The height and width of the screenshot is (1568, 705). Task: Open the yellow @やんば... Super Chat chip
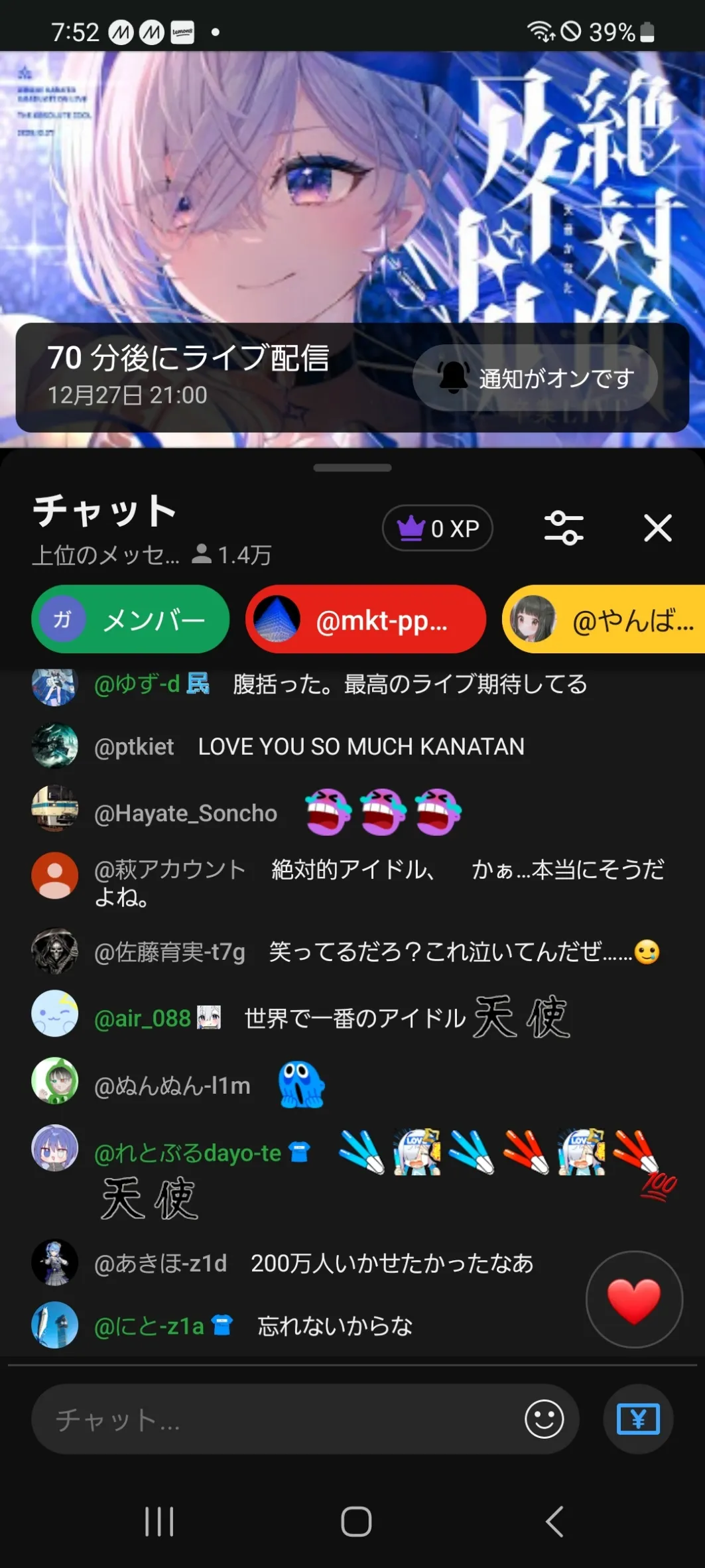coord(604,620)
